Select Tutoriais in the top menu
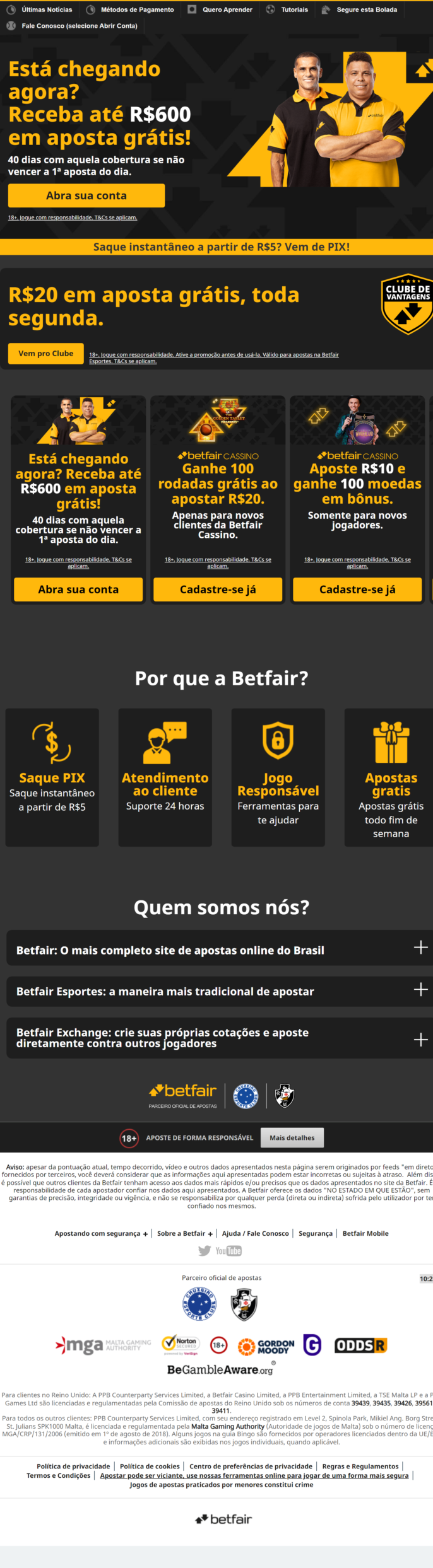The image size is (433, 1568). (294, 9)
